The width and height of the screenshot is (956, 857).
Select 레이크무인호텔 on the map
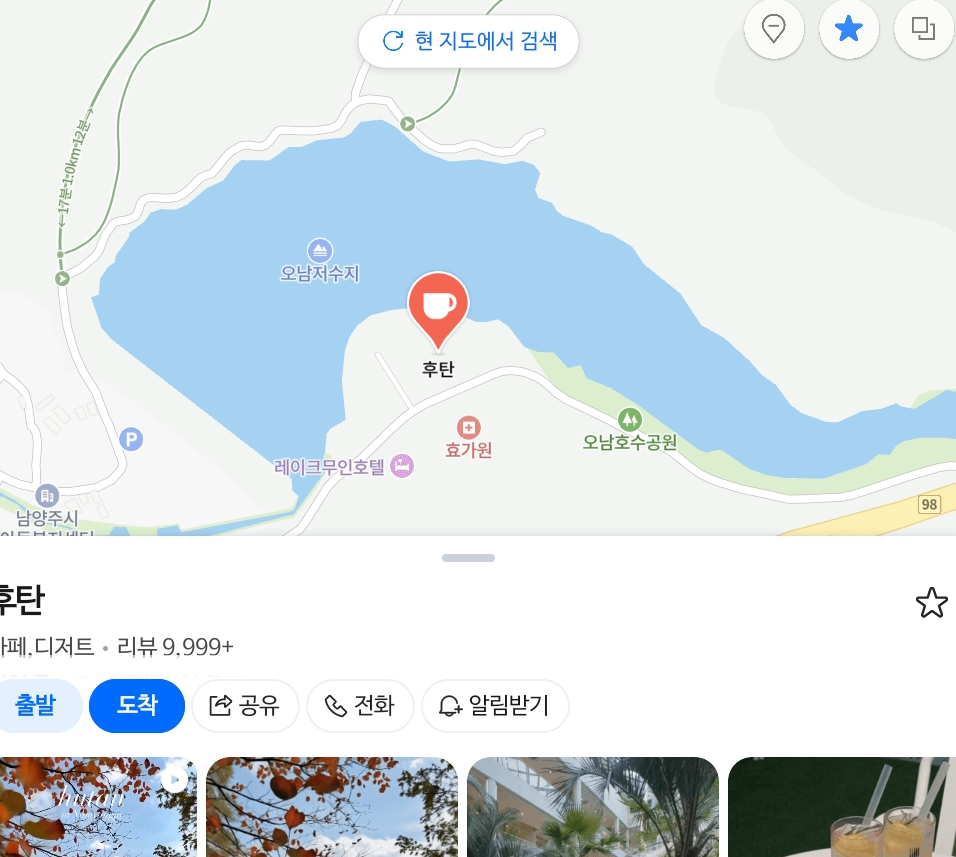point(344,466)
